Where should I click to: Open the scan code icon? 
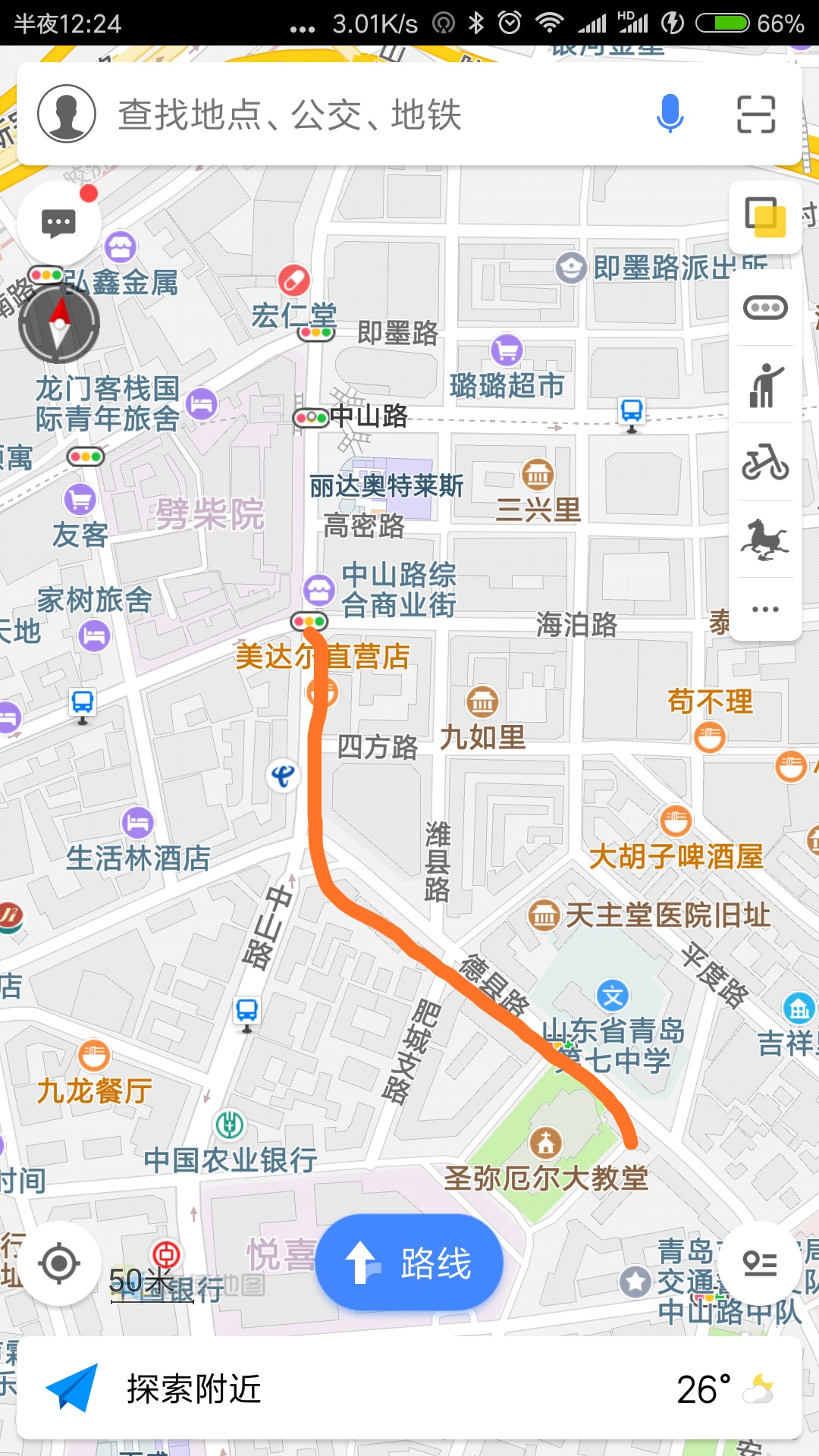click(756, 115)
